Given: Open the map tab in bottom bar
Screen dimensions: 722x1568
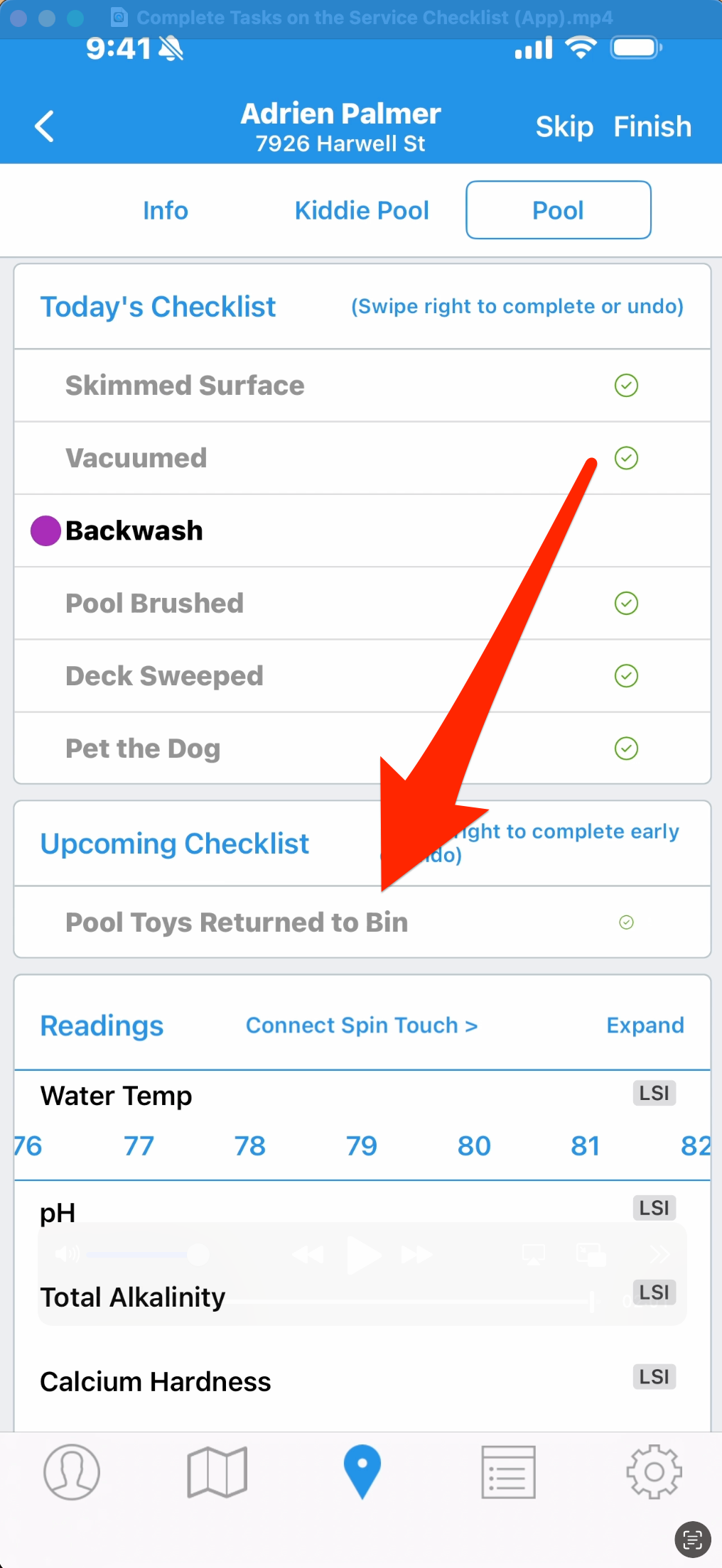Looking at the screenshot, I should coord(217,1472).
